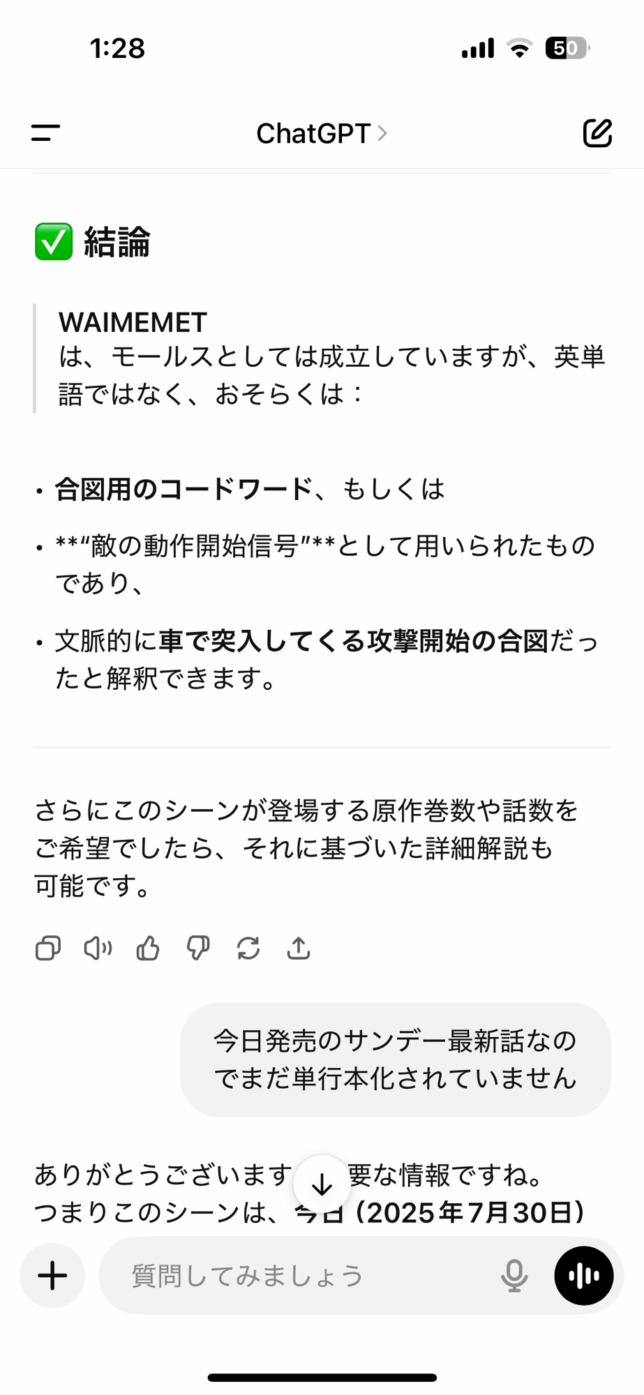Give the response a thumbs down
This screenshot has height=1395, width=644.
tap(198, 948)
